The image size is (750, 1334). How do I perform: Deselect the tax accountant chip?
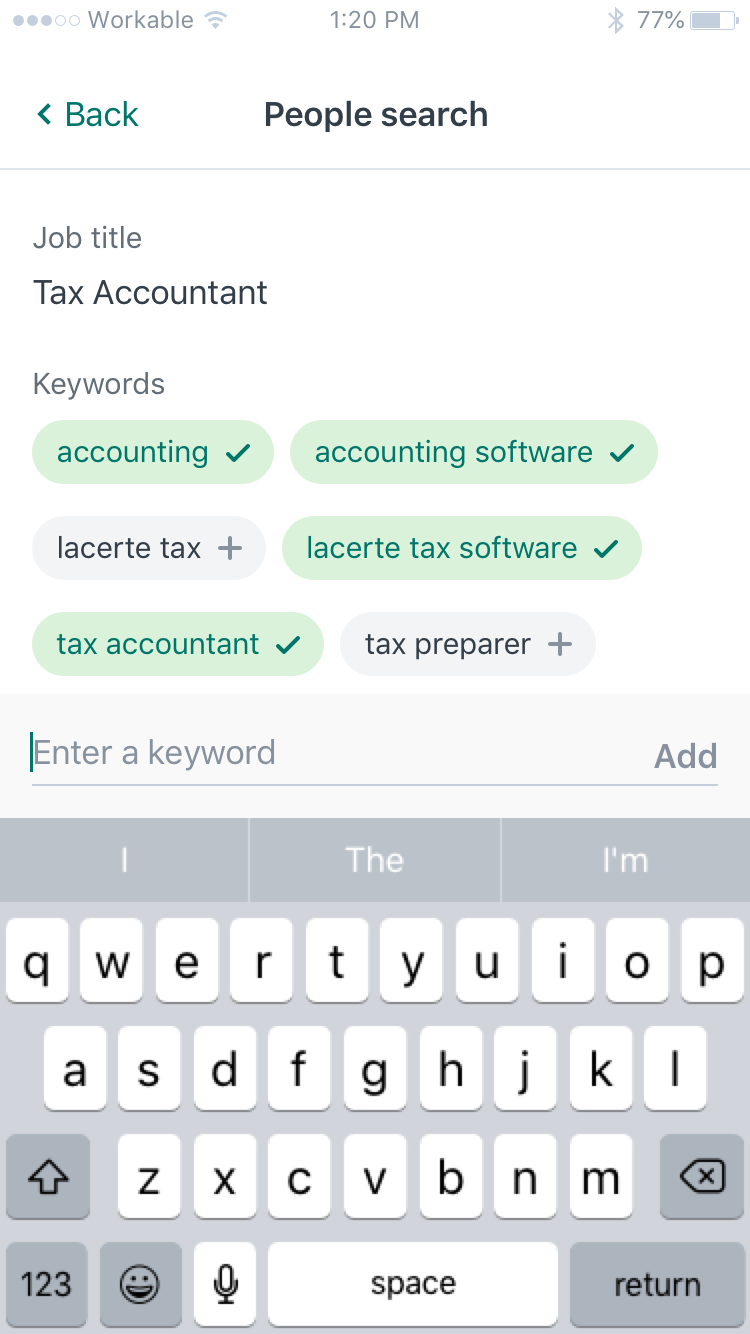pos(178,644)
